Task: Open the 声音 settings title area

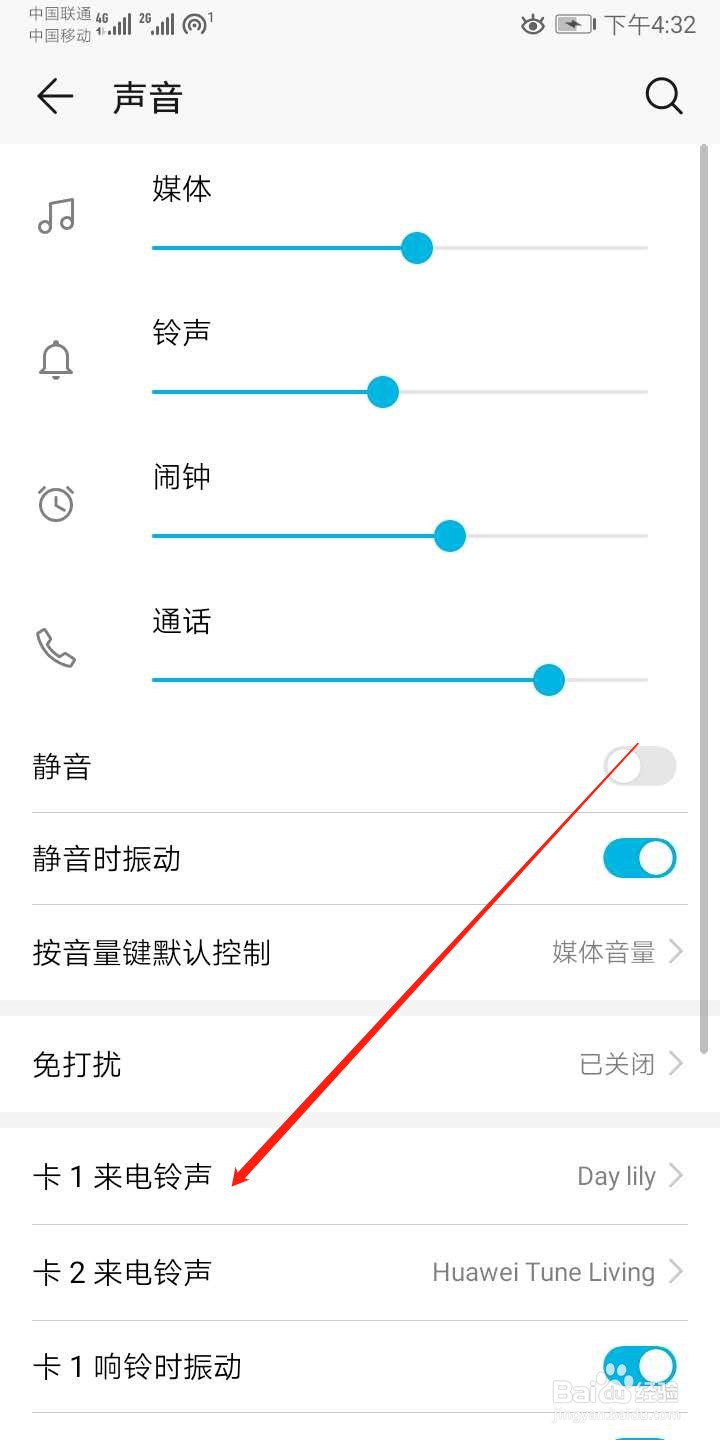Action: point(147,96)
